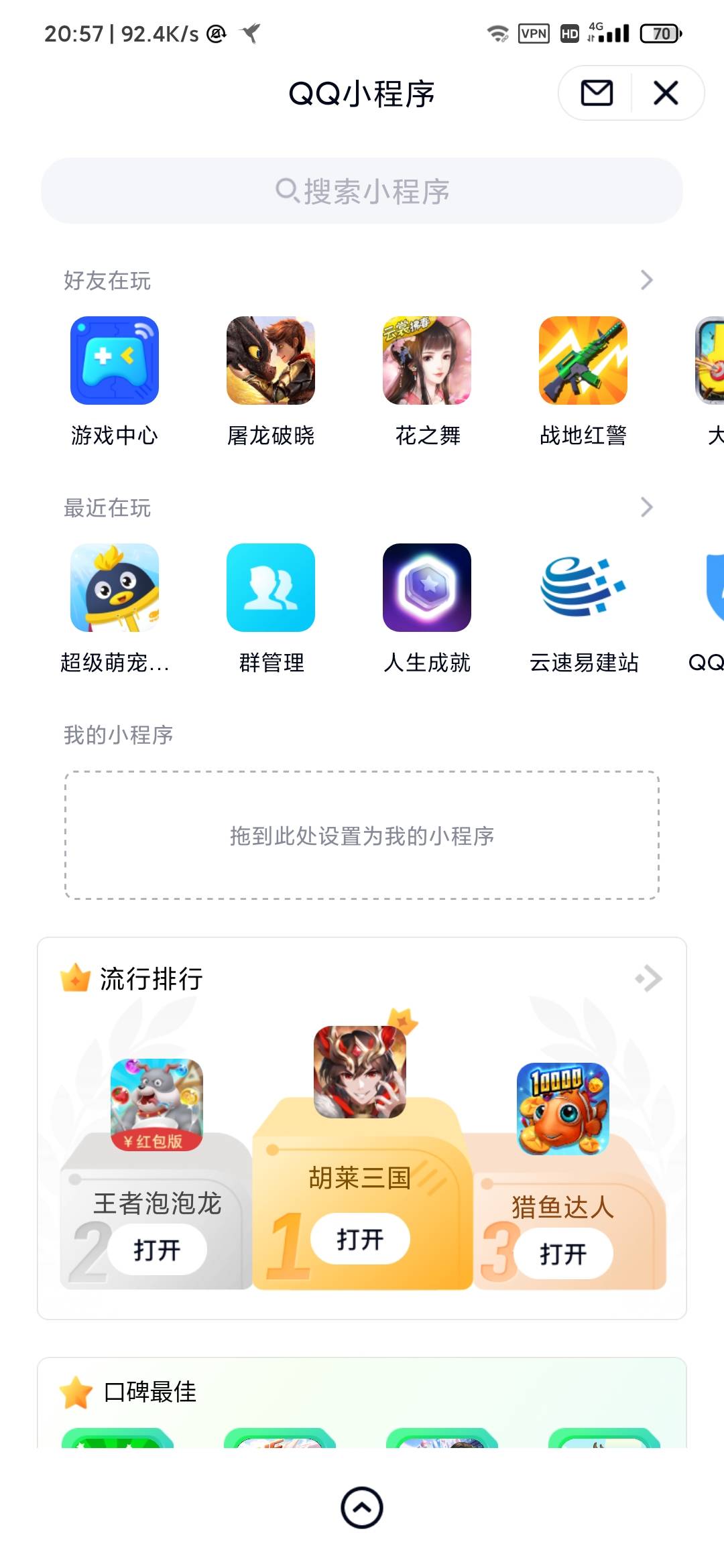Tap 打开 for 王者泡泡龙
Image resolution: width=724 pixels, height=1568 pixels.
tap(157, 1250)
